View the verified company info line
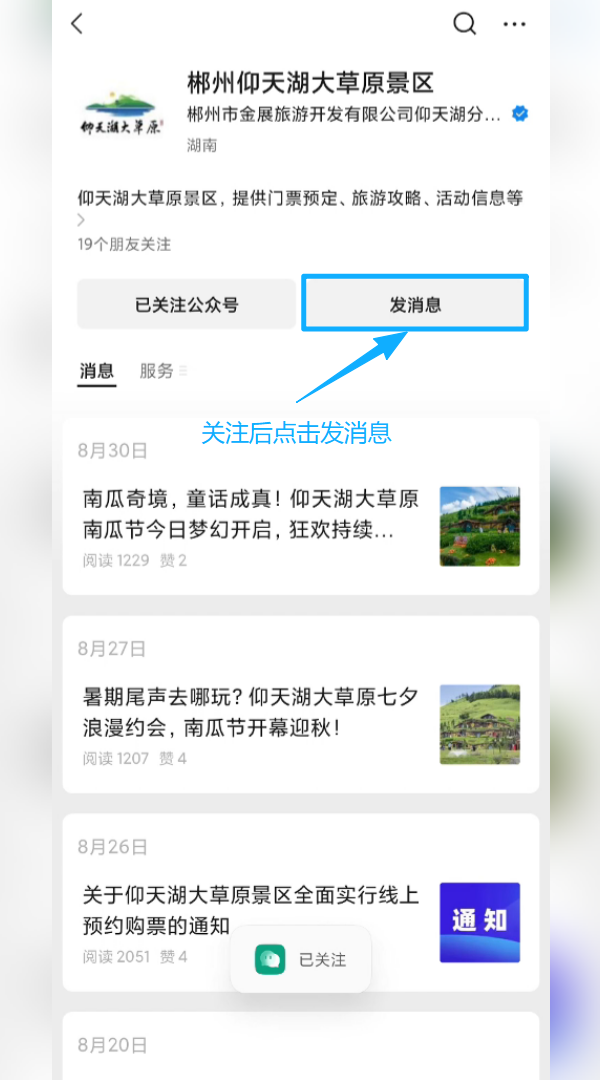This screenshot has width=600, height=1080. coord(345,115)
